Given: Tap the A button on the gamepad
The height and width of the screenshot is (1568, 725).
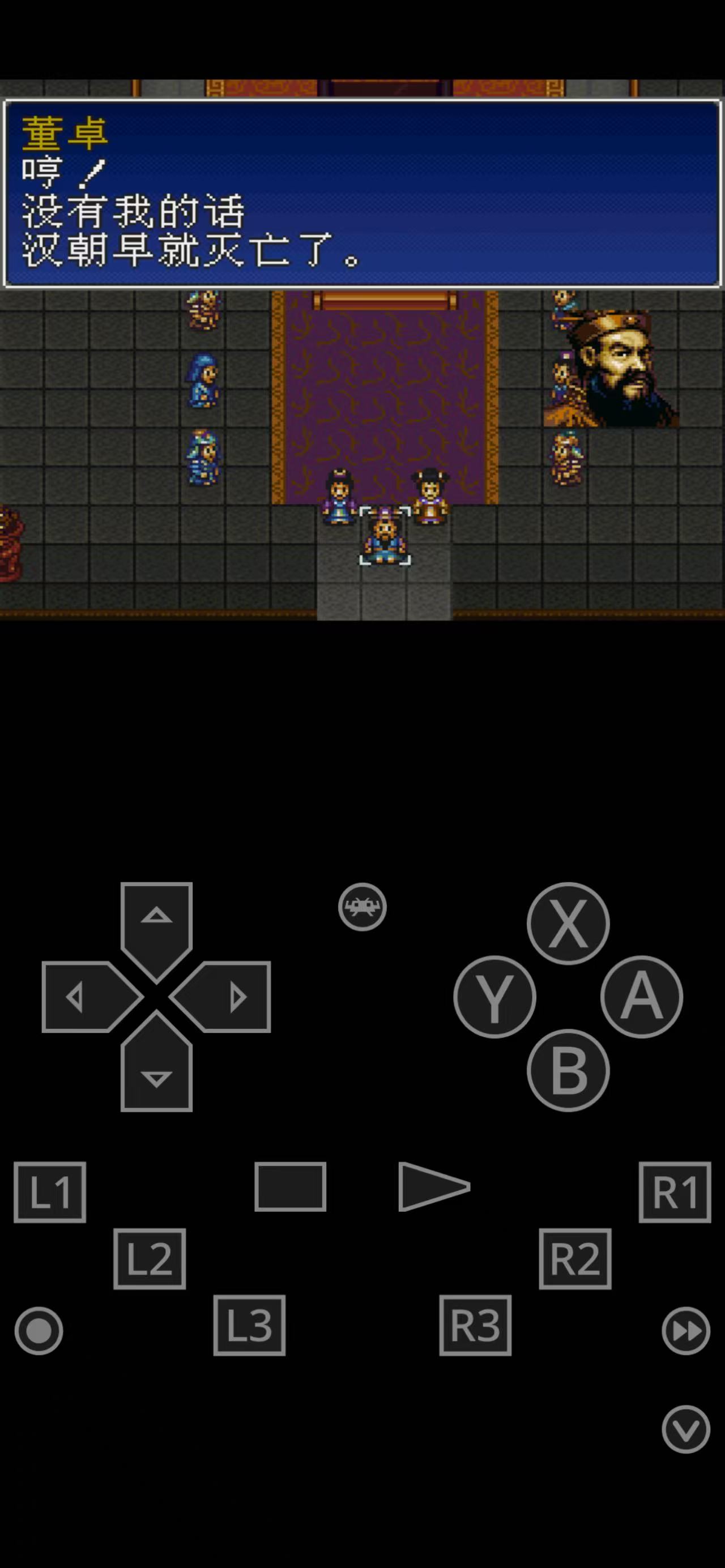Looking at the screenshot, I should click(x=641, y=997).
